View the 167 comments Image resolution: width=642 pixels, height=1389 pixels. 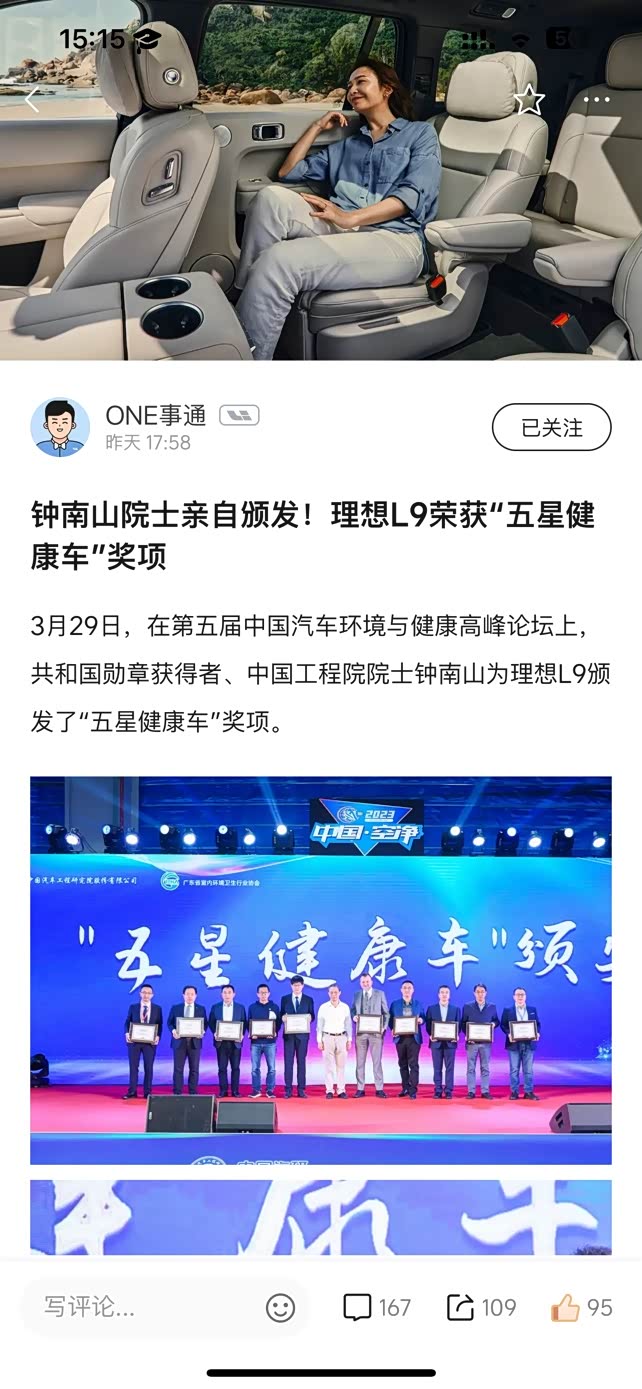click(x=377, y=1307)
